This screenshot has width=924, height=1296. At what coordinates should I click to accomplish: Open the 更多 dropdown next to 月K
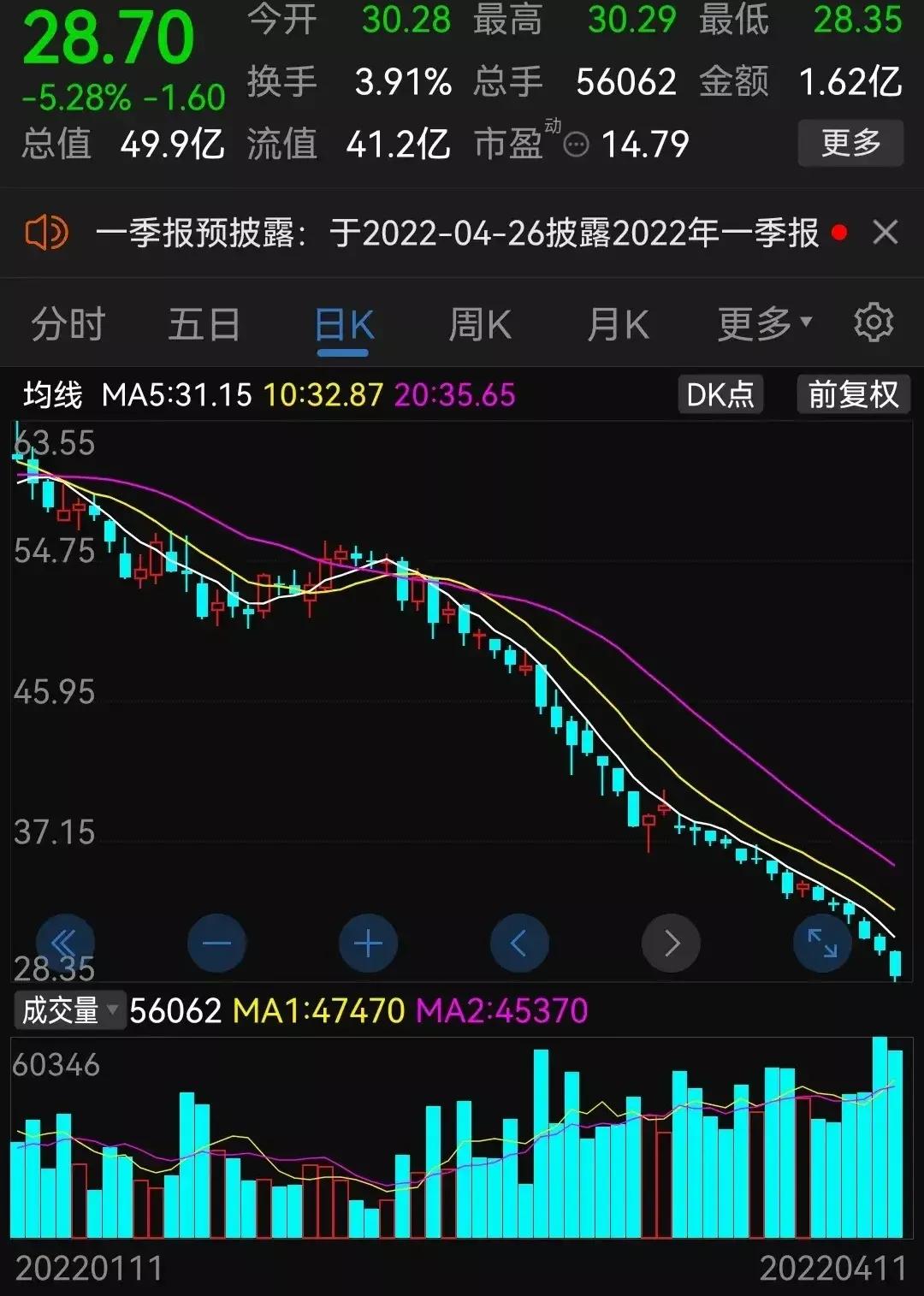click(764, 323)
